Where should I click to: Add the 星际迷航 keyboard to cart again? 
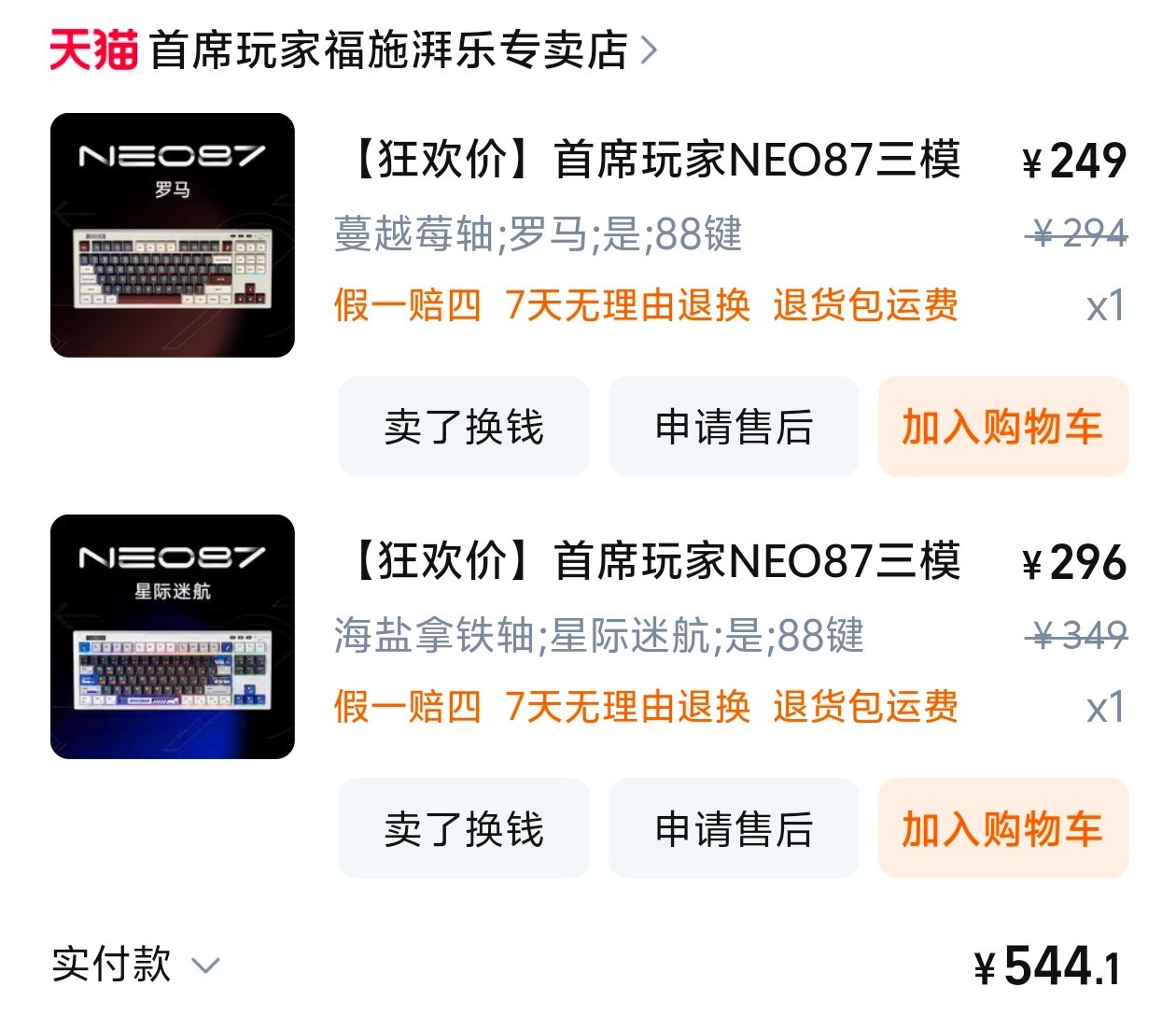click(1003, 828)
